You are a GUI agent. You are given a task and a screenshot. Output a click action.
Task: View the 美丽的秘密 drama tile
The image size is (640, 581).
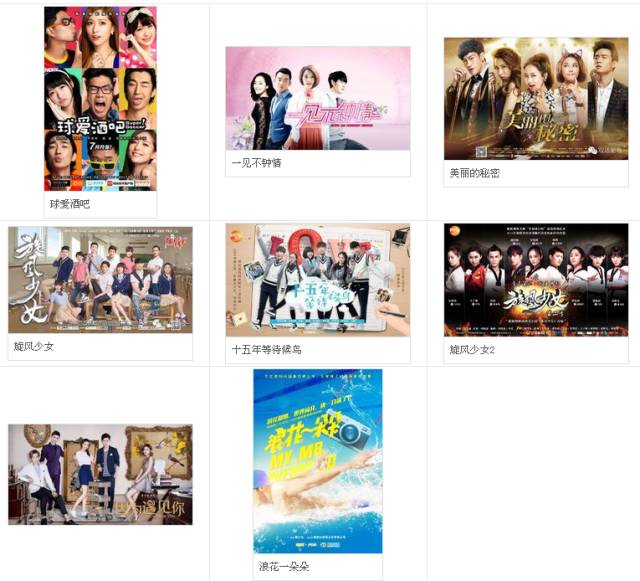(535, 99)
